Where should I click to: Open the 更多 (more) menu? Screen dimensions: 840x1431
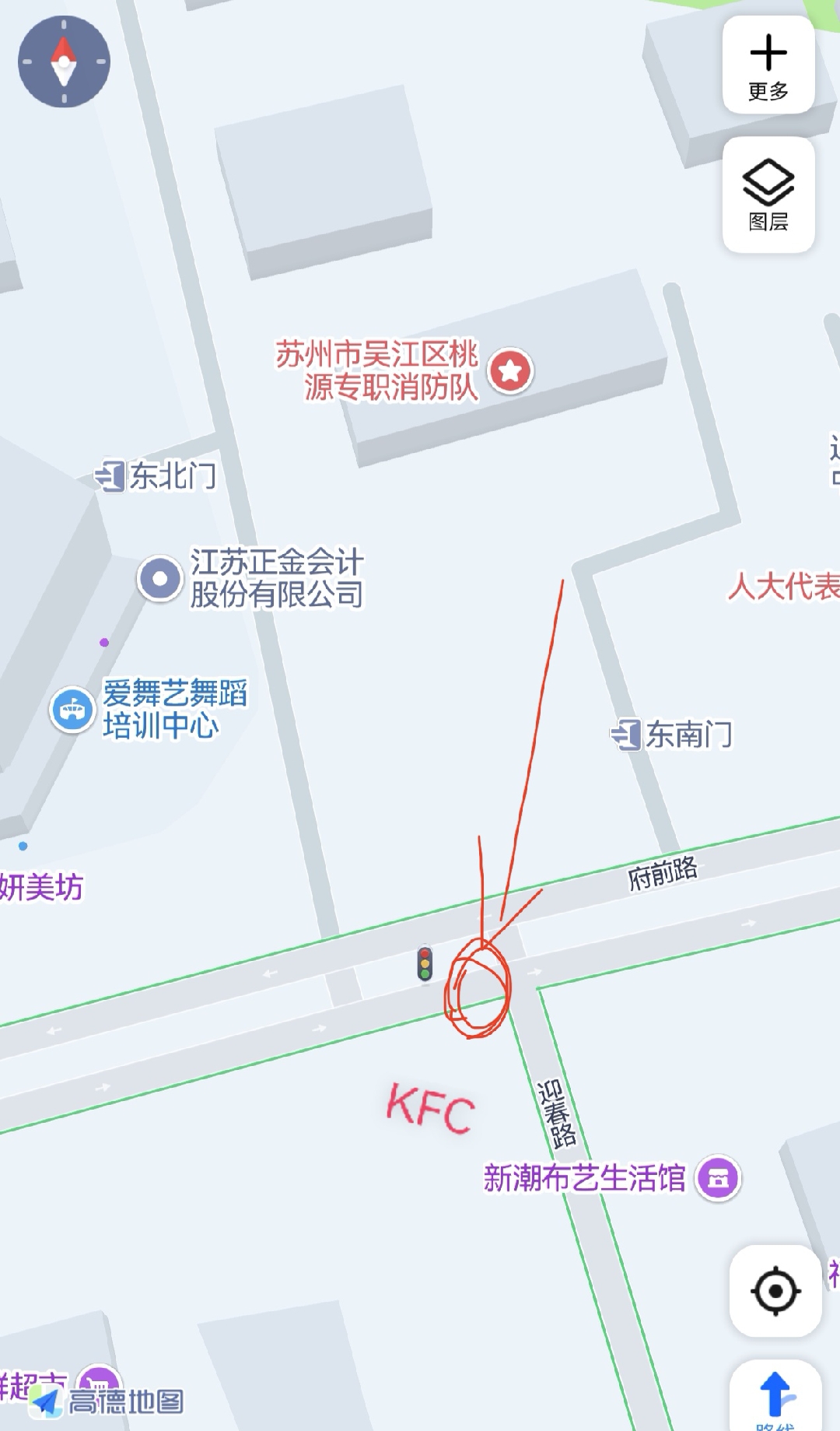768,65
